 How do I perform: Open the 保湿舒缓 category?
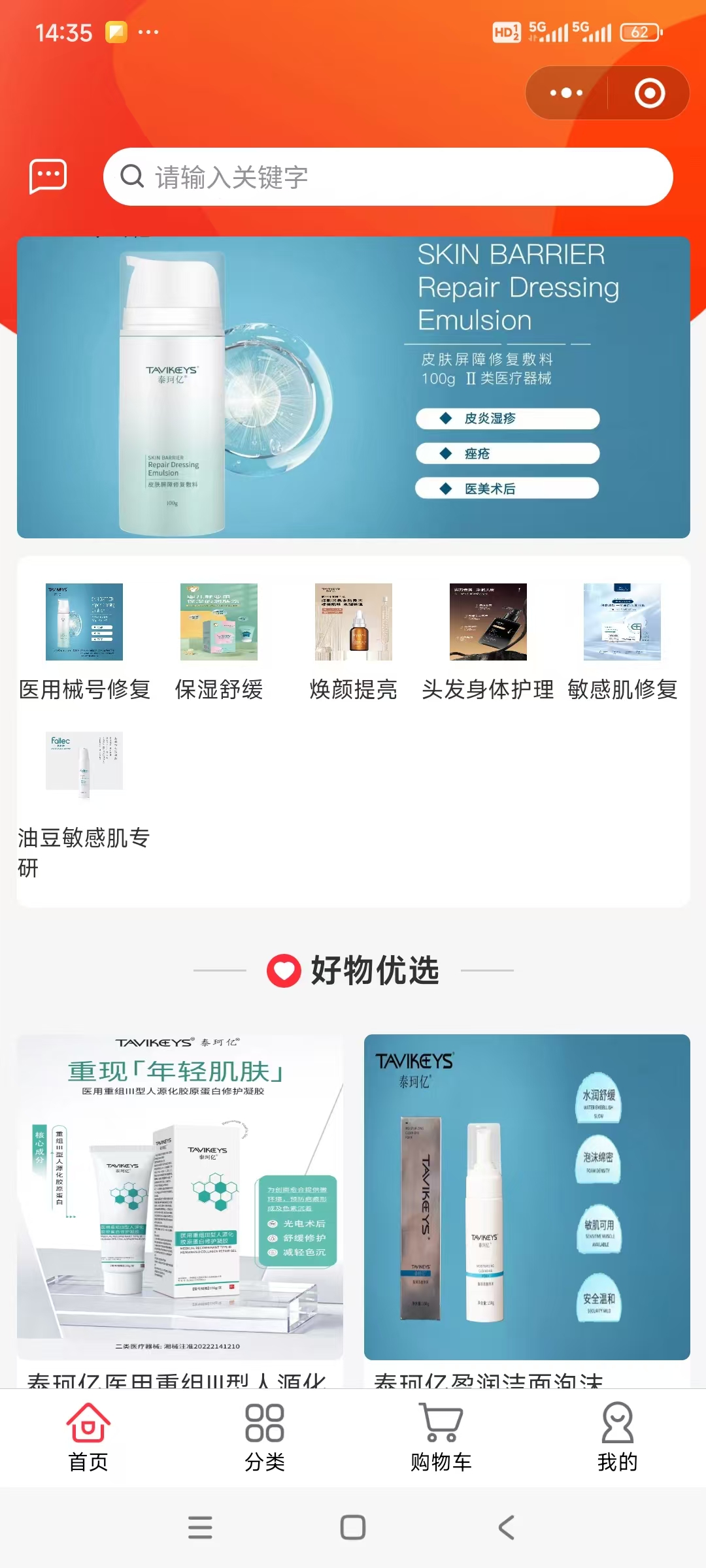219,640
